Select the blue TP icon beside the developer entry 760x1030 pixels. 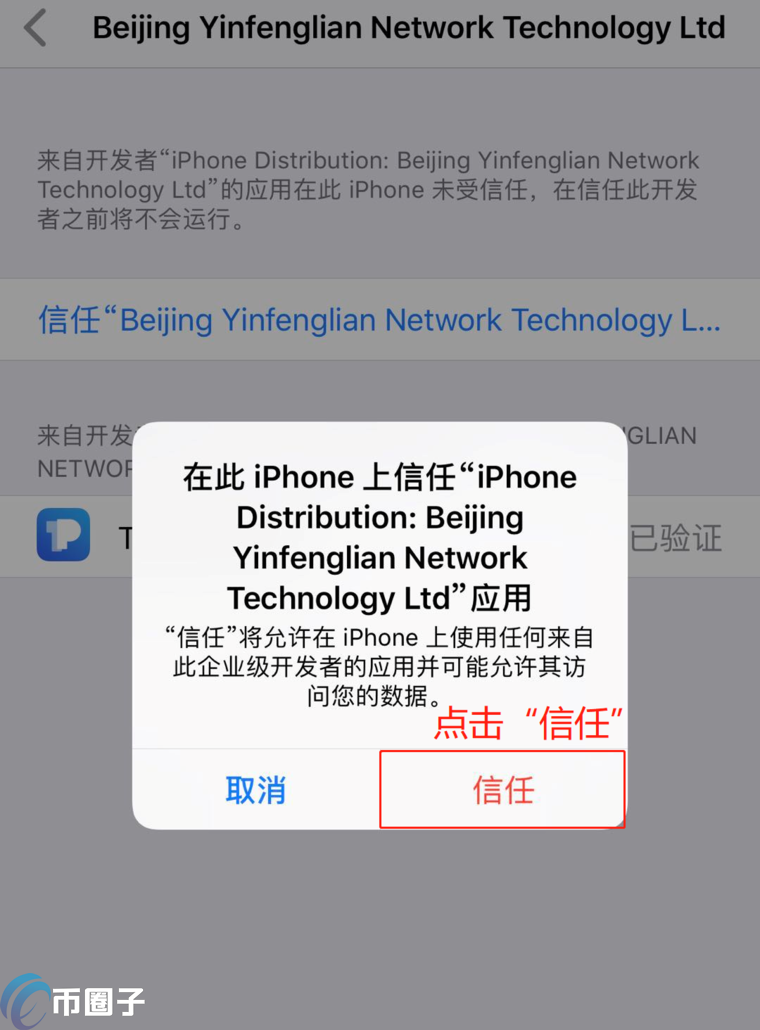[x=63, y=536]
